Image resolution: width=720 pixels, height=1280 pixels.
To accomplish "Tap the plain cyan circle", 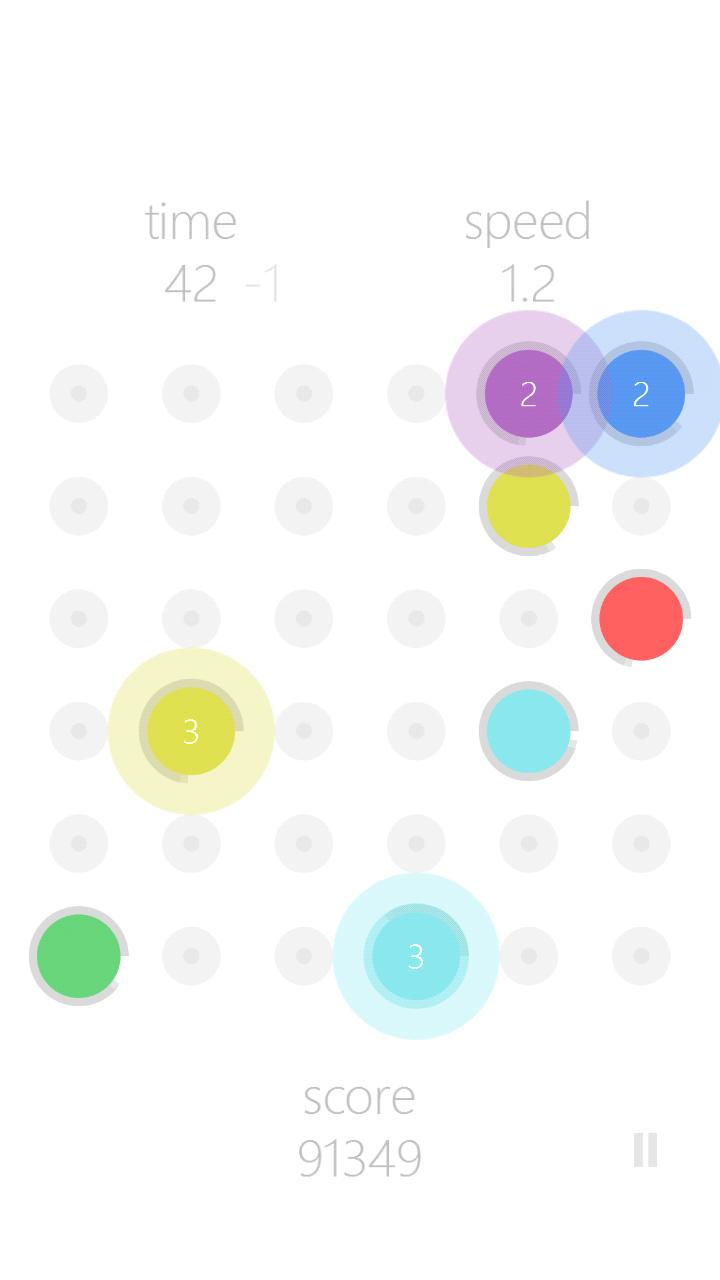I will pos(528,731).
